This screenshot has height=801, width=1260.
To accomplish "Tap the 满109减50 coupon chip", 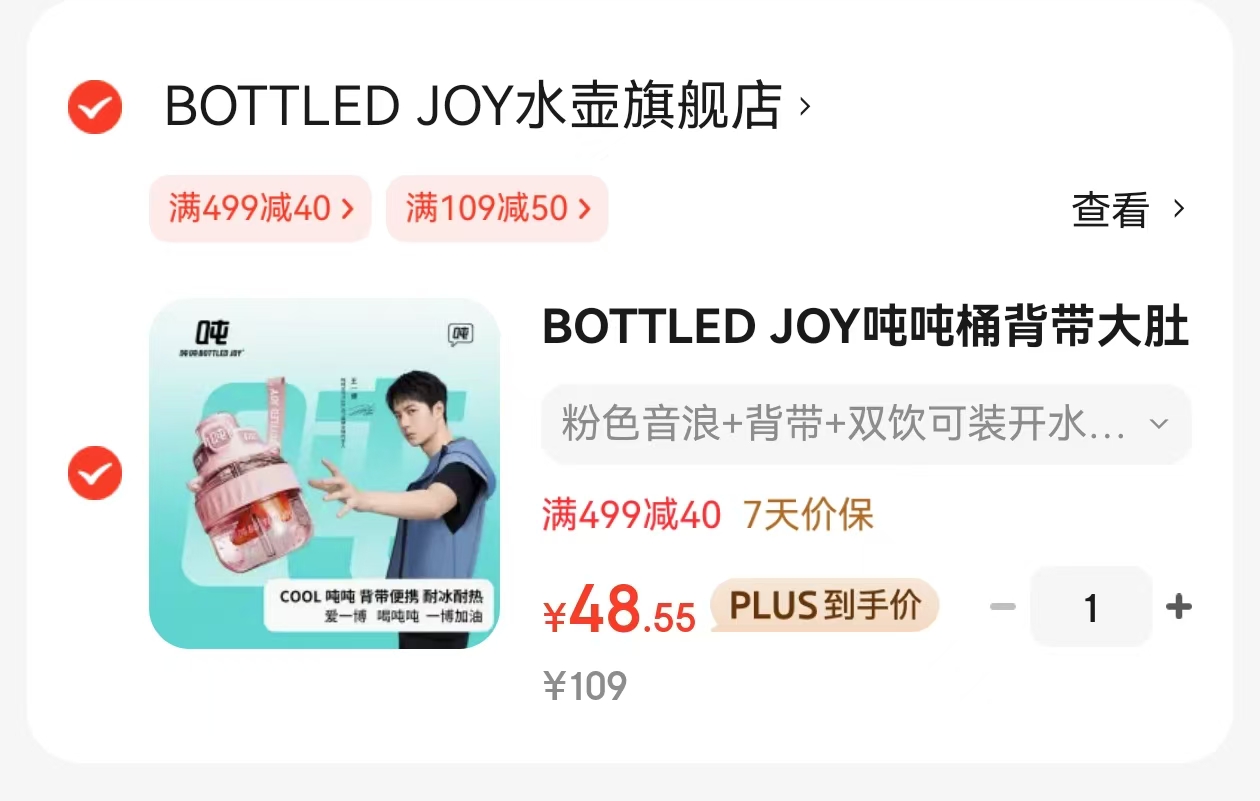I will coord(497,208).
